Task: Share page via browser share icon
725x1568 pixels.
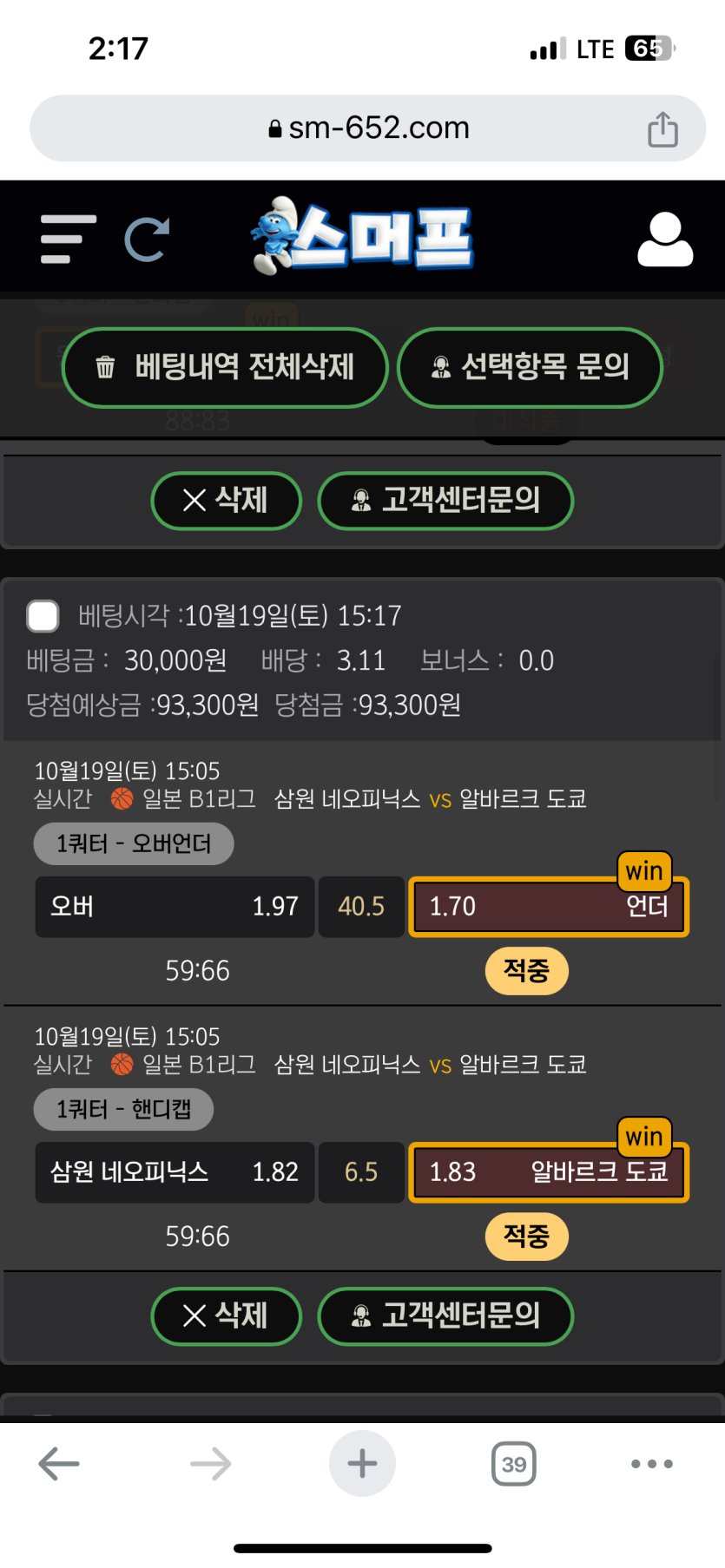Action: click(x=662, y=129)
